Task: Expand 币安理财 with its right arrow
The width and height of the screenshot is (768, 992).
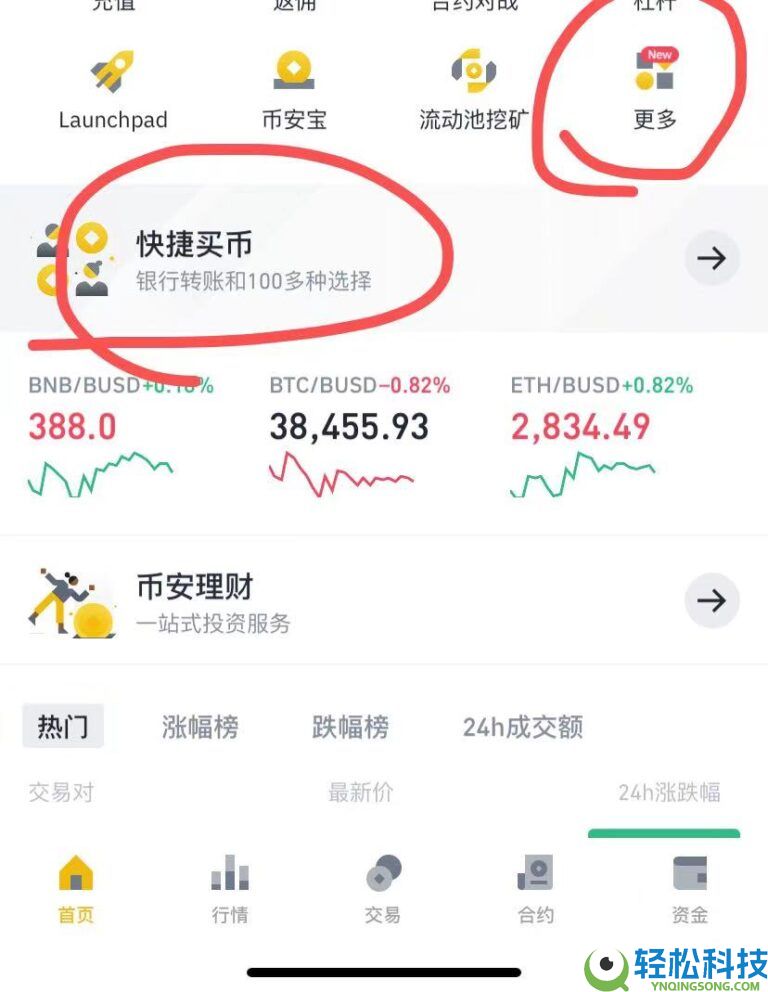Action: click(x=712, y=600)
